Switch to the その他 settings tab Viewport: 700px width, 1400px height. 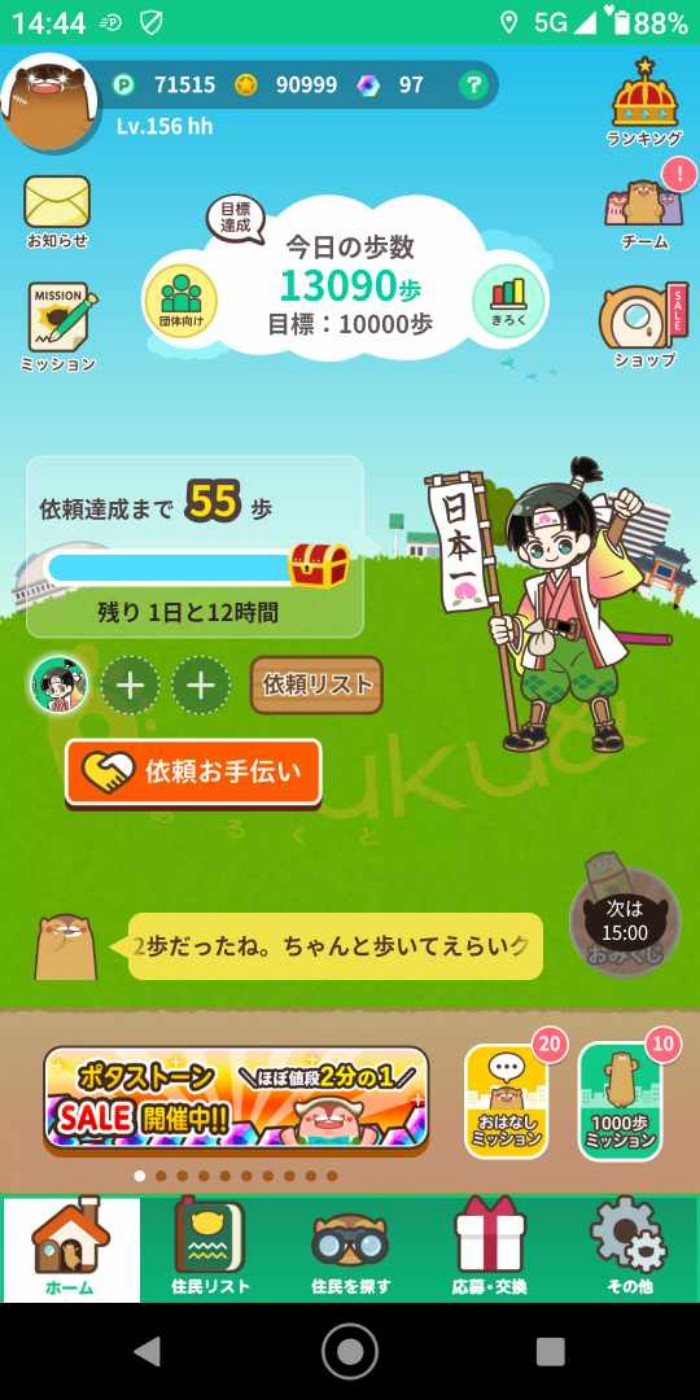(x=629, y=1248)
